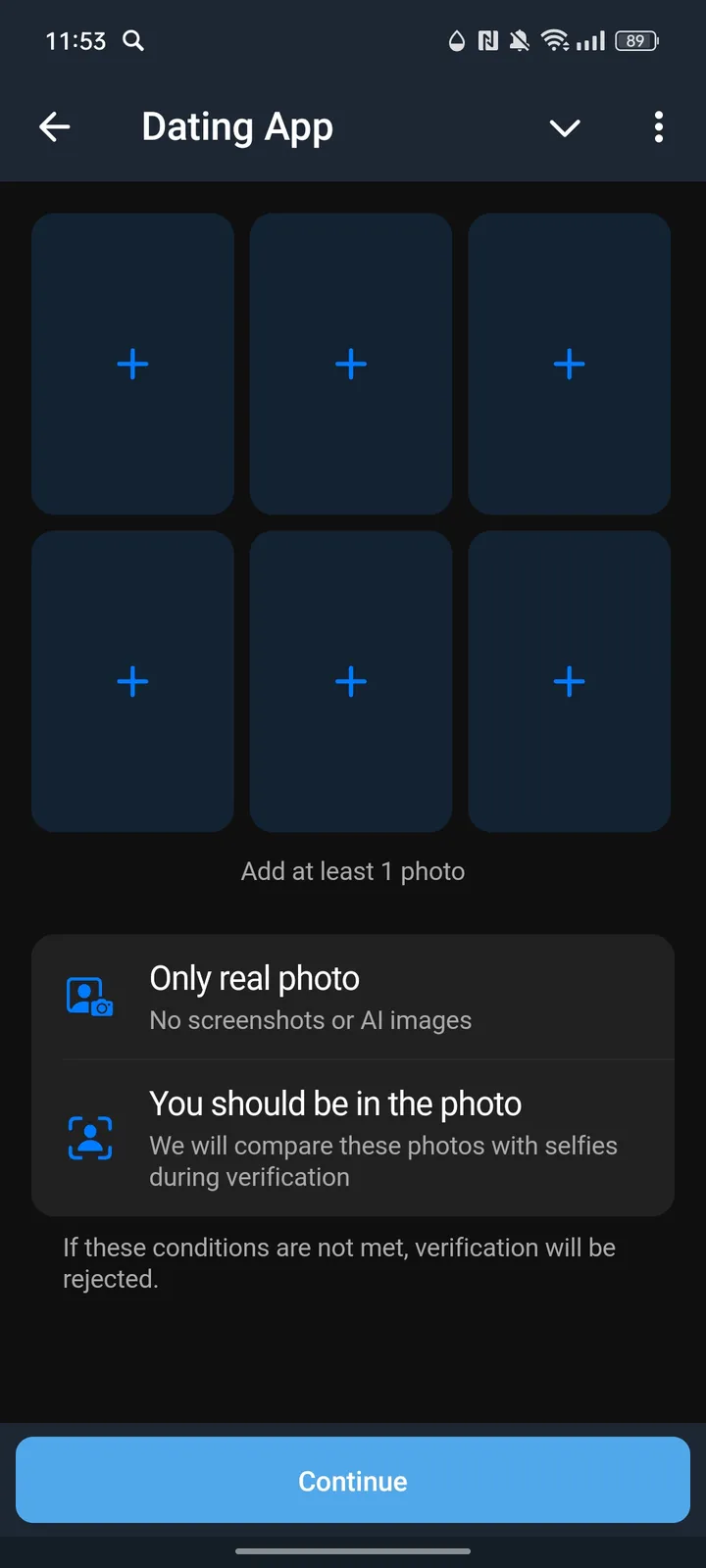The height and width of the screenshot is (1568, 706).
Task: Add a photo in the bottom-left slot
Action: pos(132,681)
